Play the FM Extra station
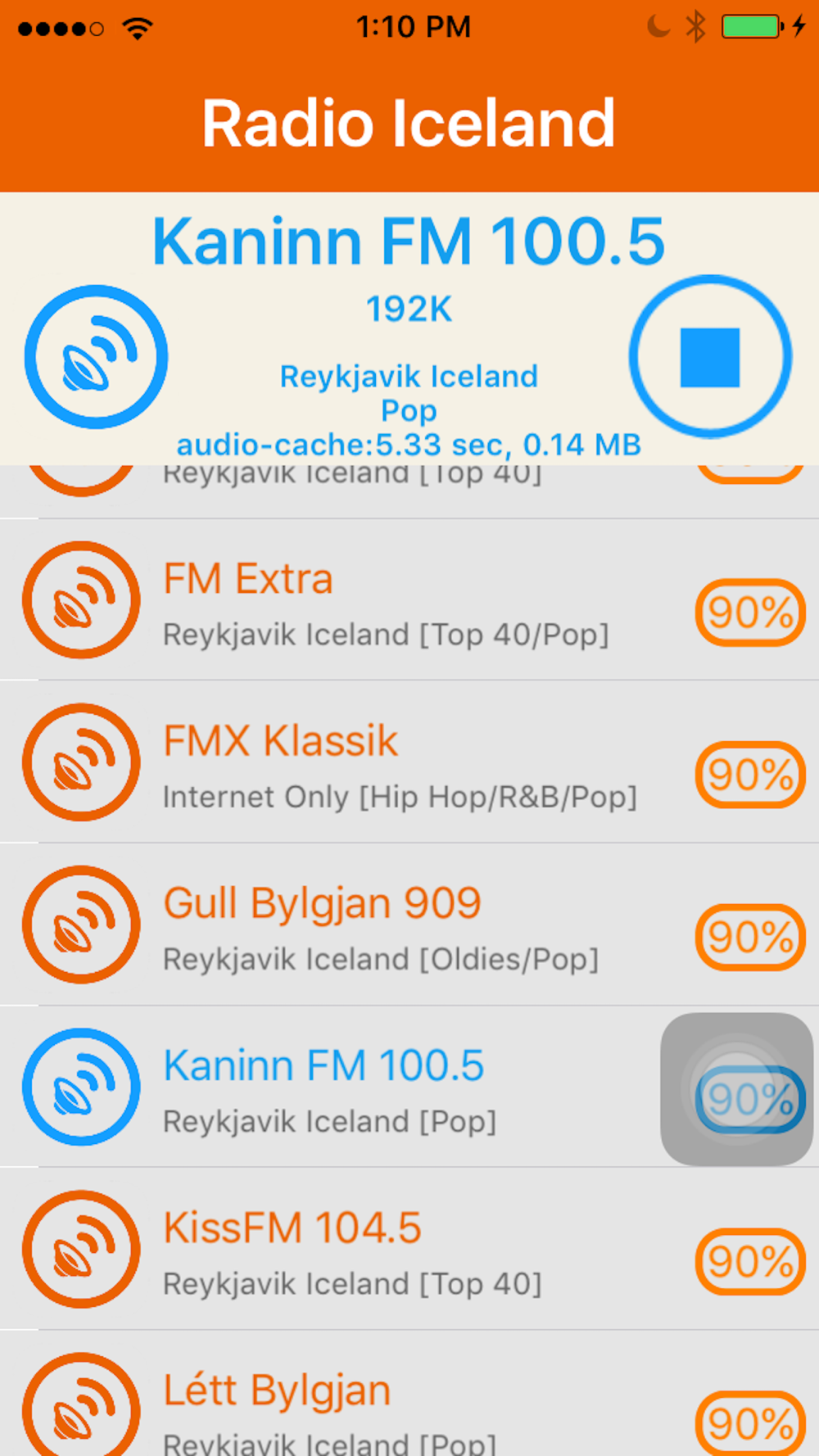Image resolution: width=819 pixels, height=1456 pixels. 409,599
